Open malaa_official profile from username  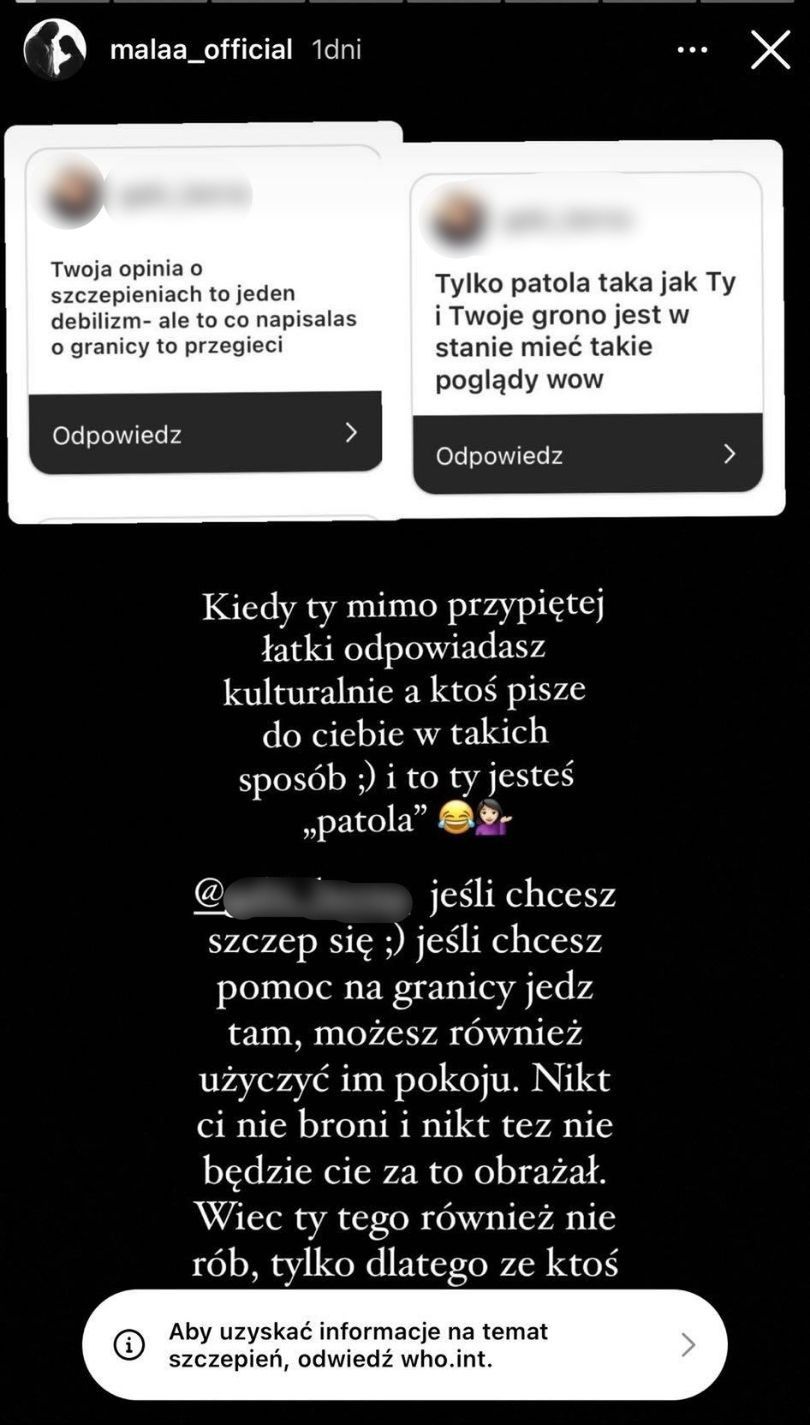click(x=201, y=49)
